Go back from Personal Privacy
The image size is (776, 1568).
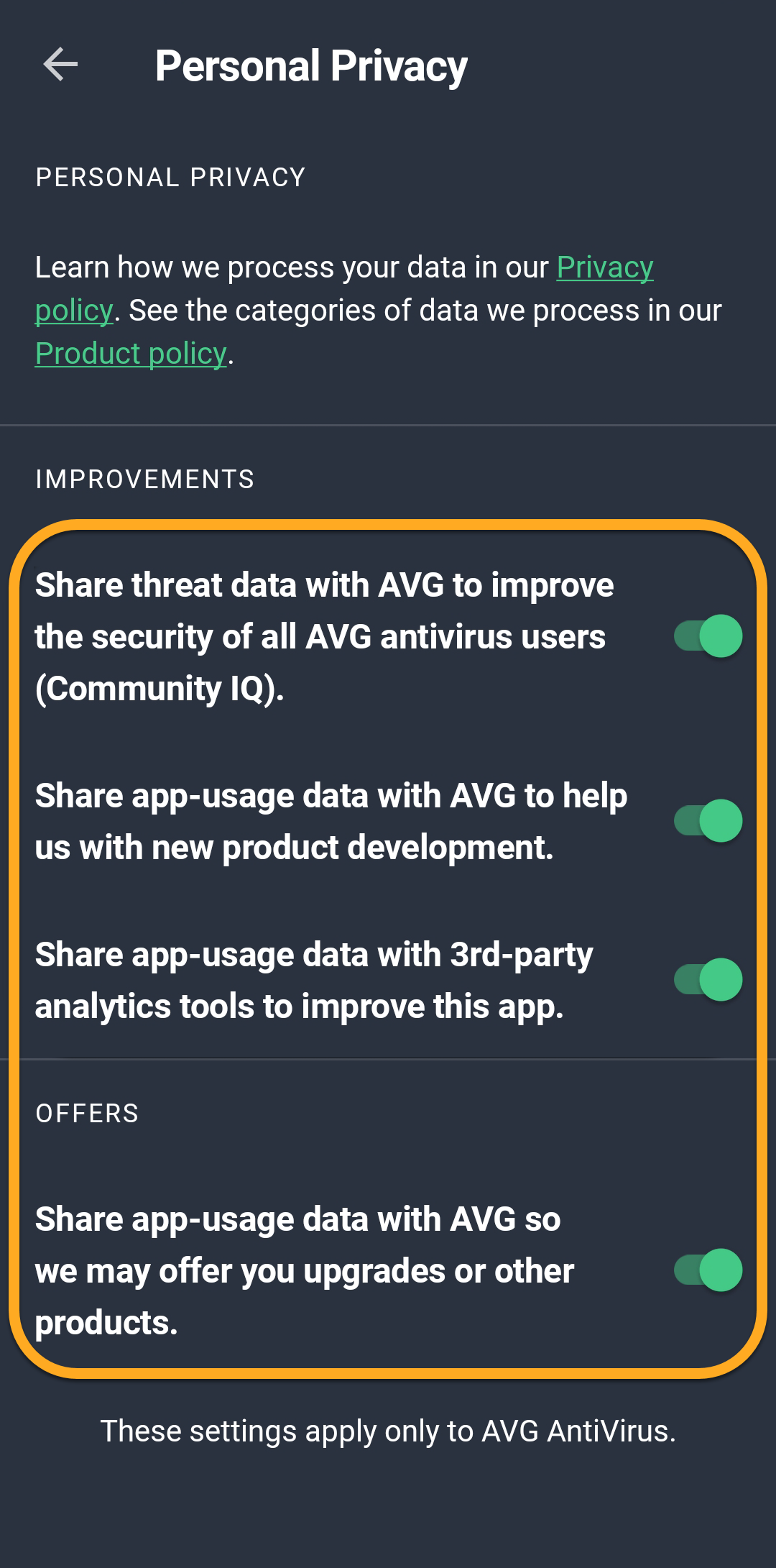(x=60, y=65)
